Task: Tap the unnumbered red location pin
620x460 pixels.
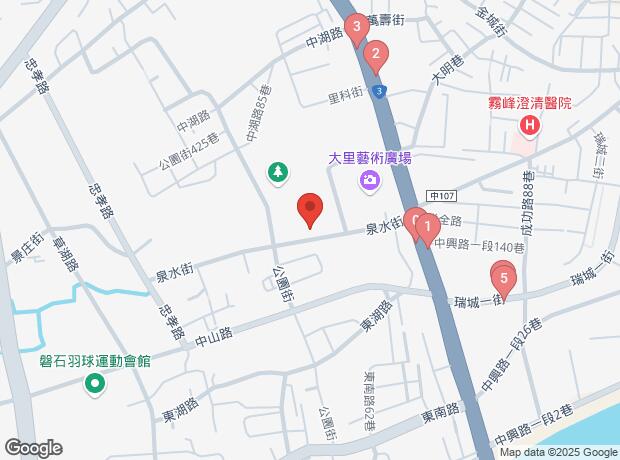Action: [311, 209]
